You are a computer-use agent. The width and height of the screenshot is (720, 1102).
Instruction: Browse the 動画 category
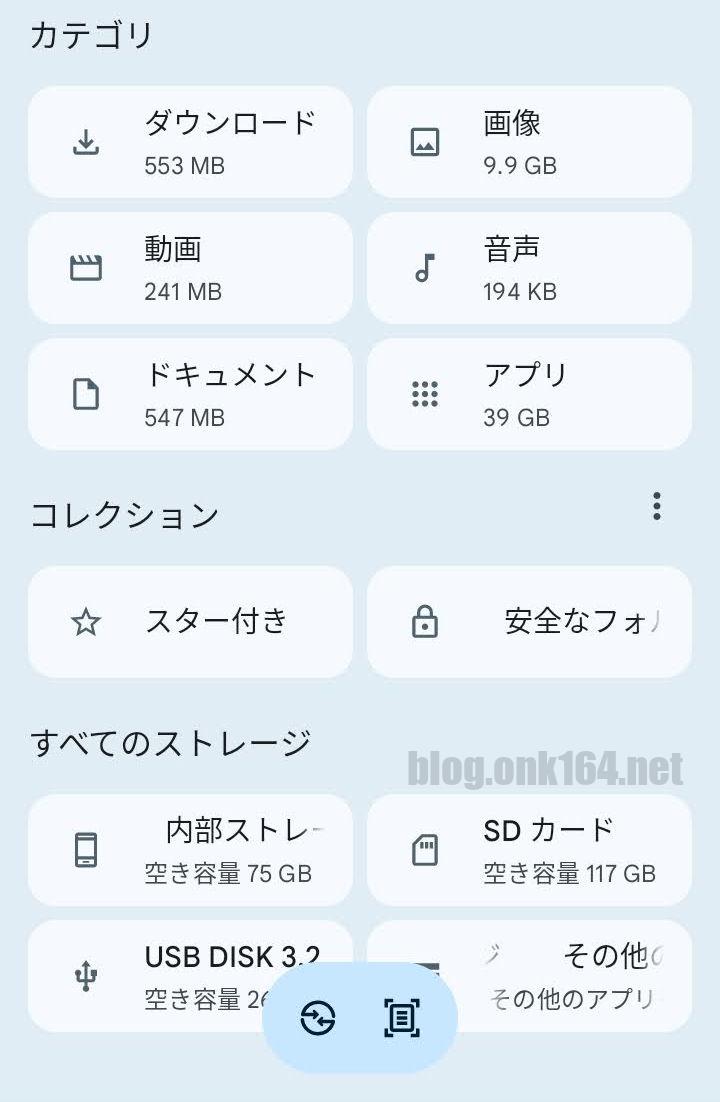point(190,268)
